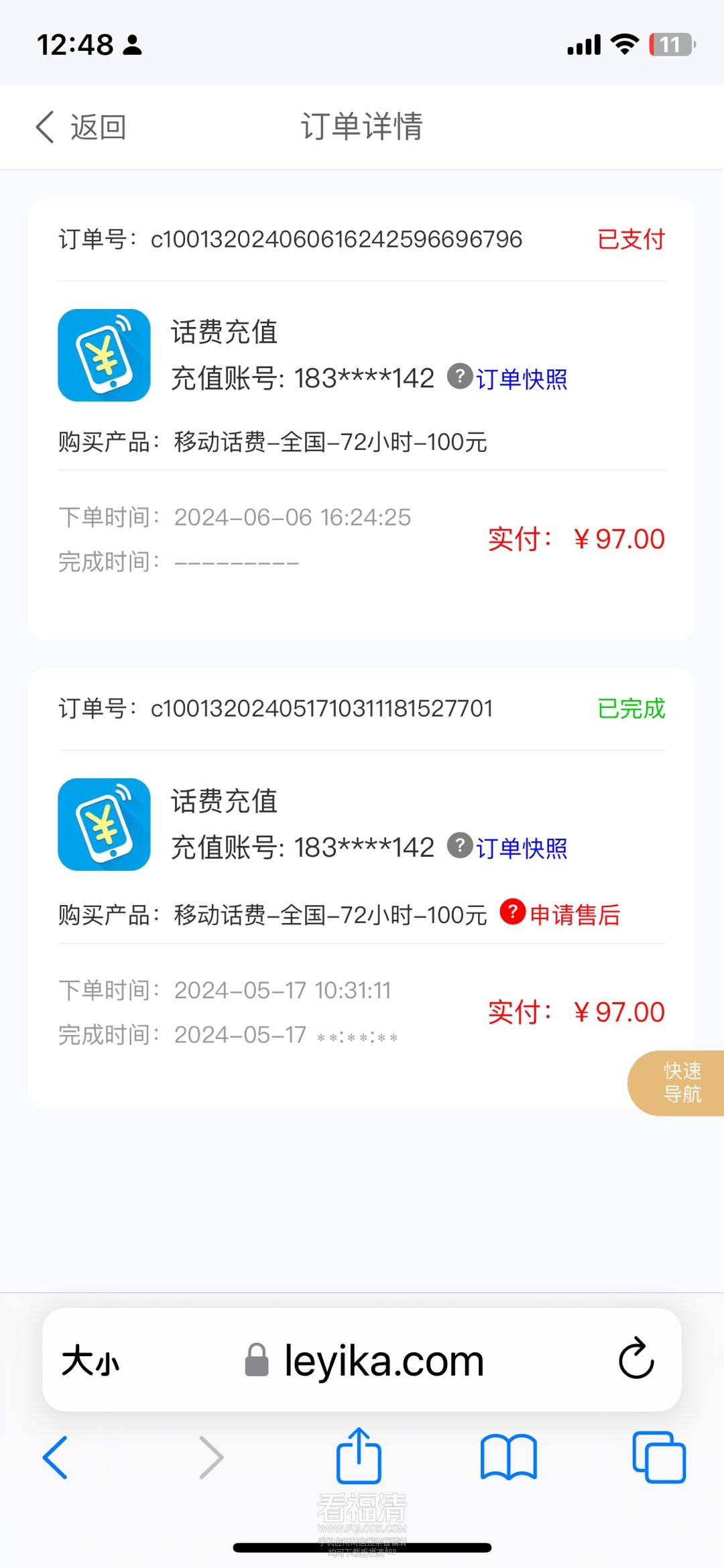
Task: Go back to the previous browser page
Action: pyautogui.click(x=55, y=1457)
